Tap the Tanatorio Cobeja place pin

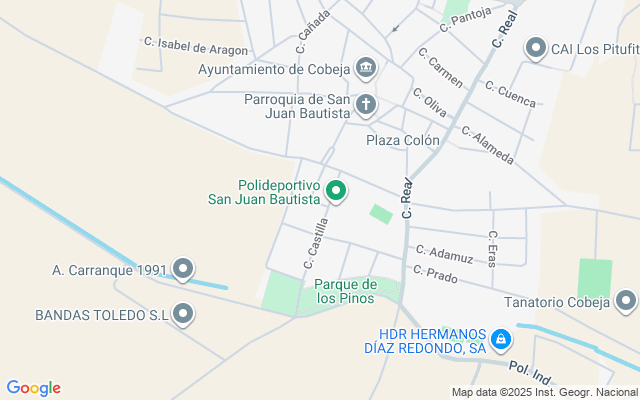(x=626, y=300)
